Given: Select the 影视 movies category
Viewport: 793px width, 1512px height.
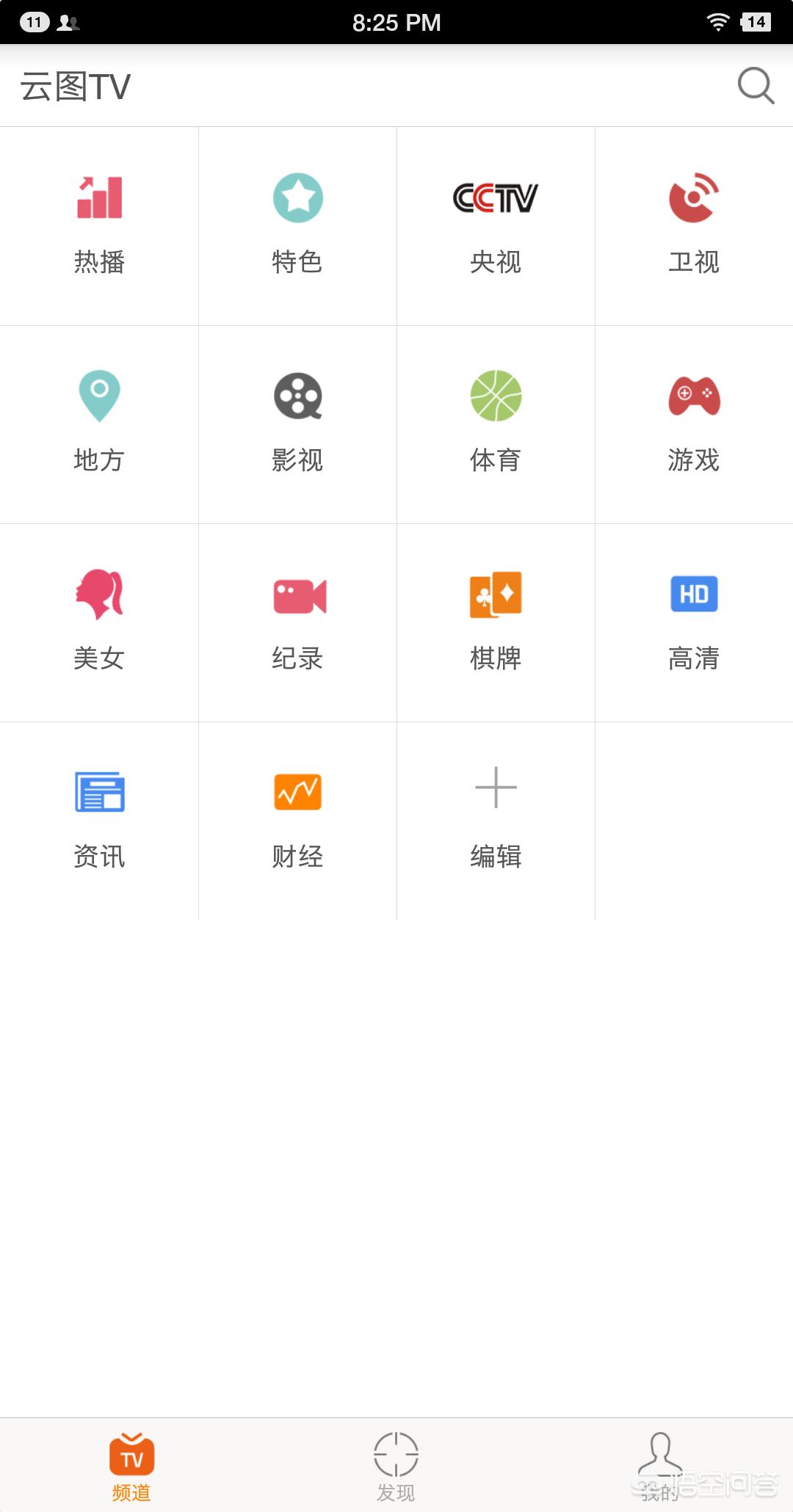Looking at the screenshot, I should click(297, 424).
